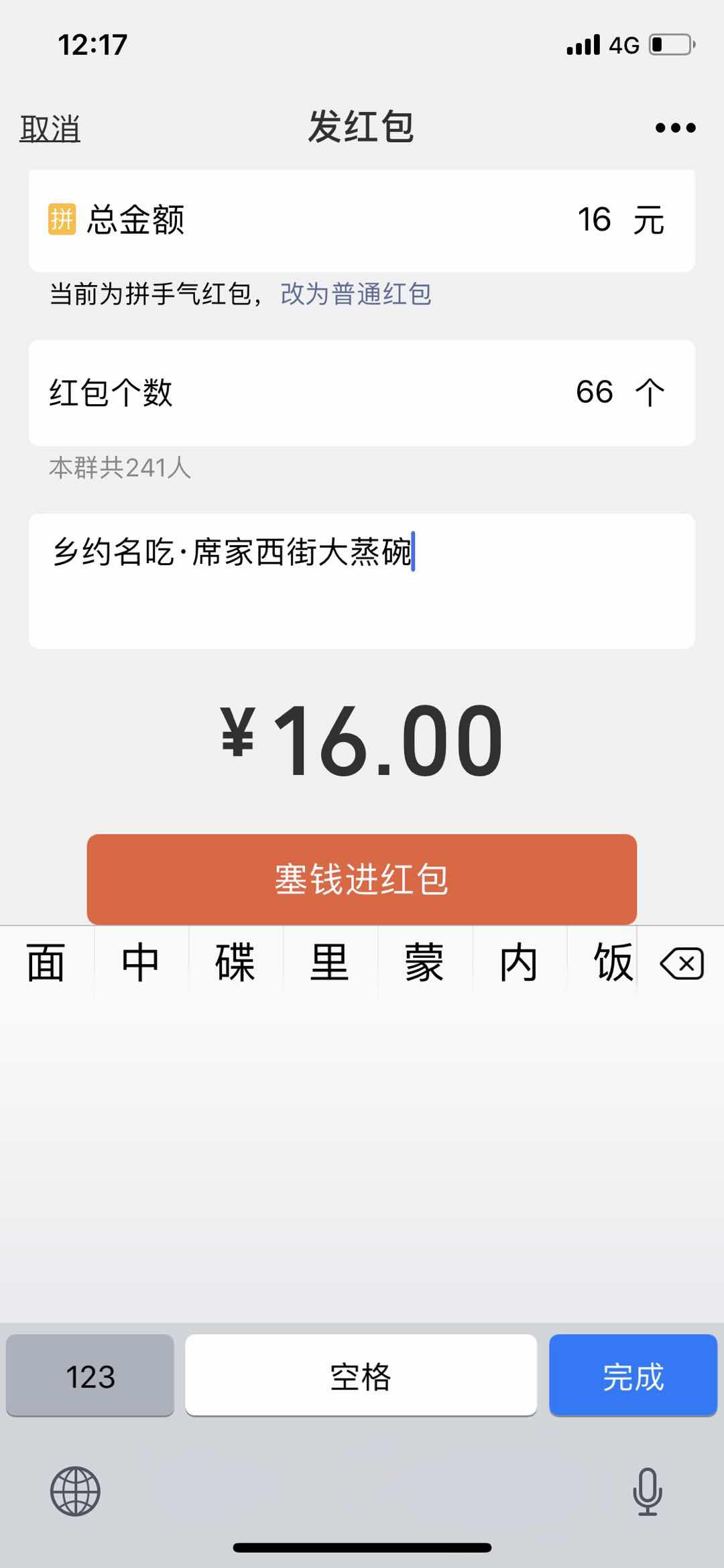The image size is (724, 1568).
Task: Start voice dictation with the microphone
Action: 647,1491
